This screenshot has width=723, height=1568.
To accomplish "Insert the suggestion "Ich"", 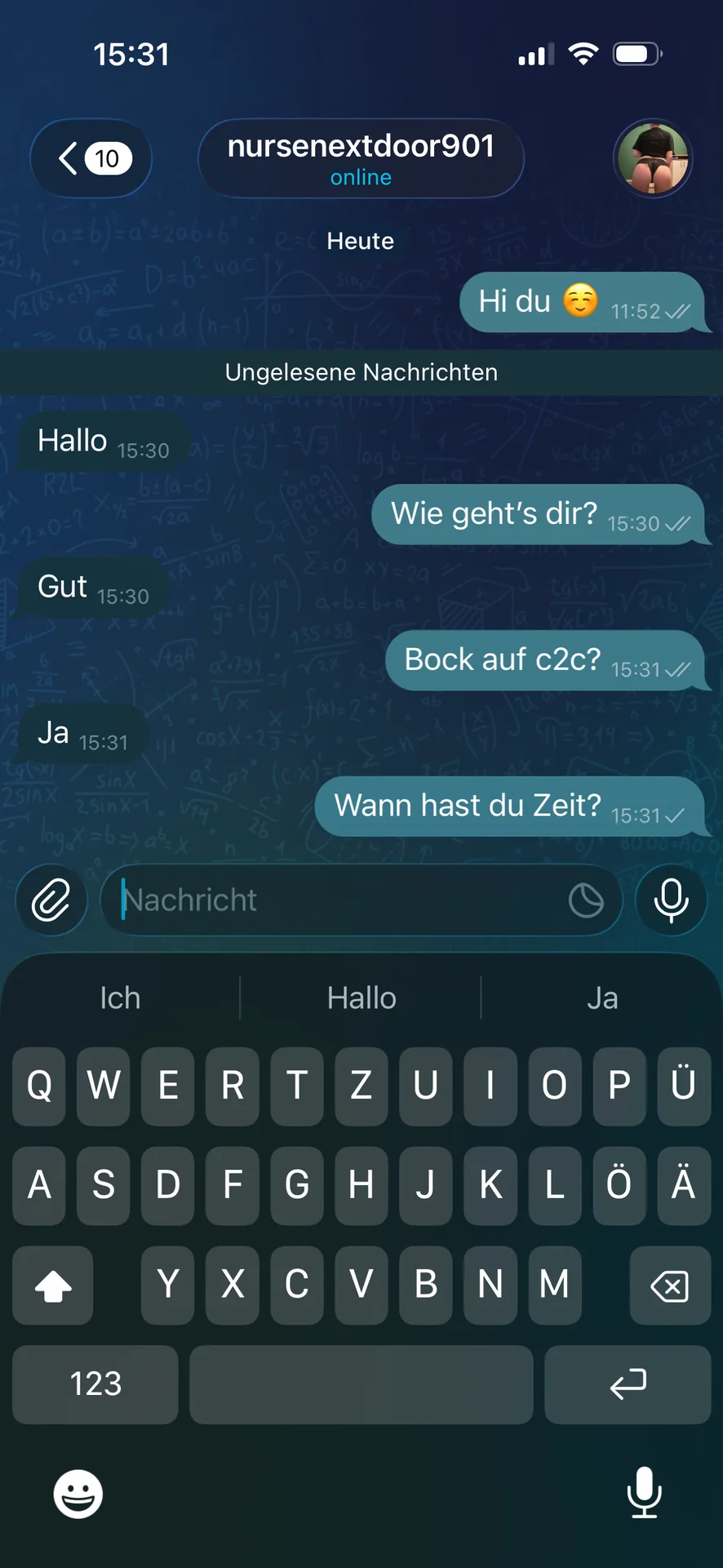I will 120,997.
